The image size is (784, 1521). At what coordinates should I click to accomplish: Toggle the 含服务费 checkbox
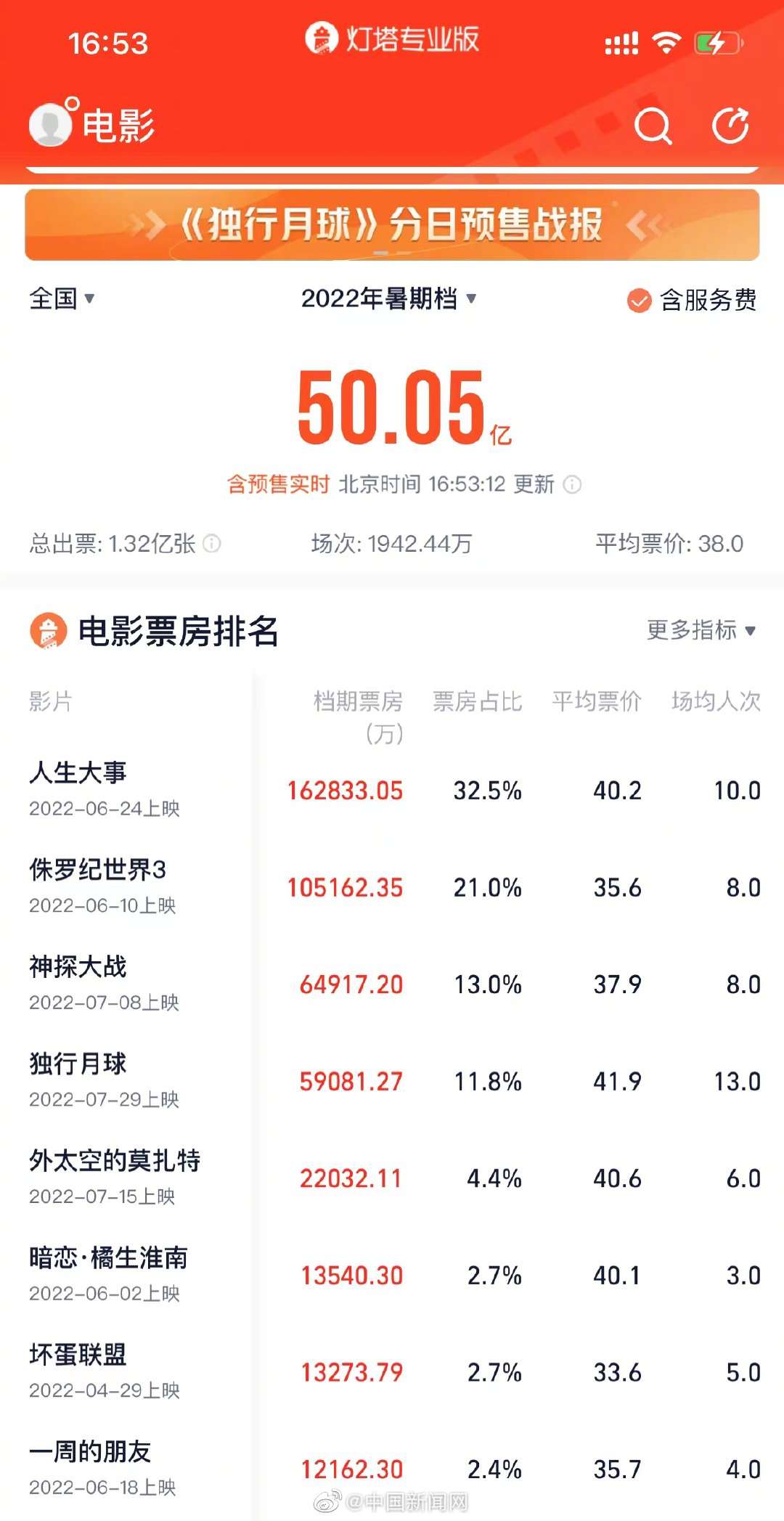[x=639, y=300]
